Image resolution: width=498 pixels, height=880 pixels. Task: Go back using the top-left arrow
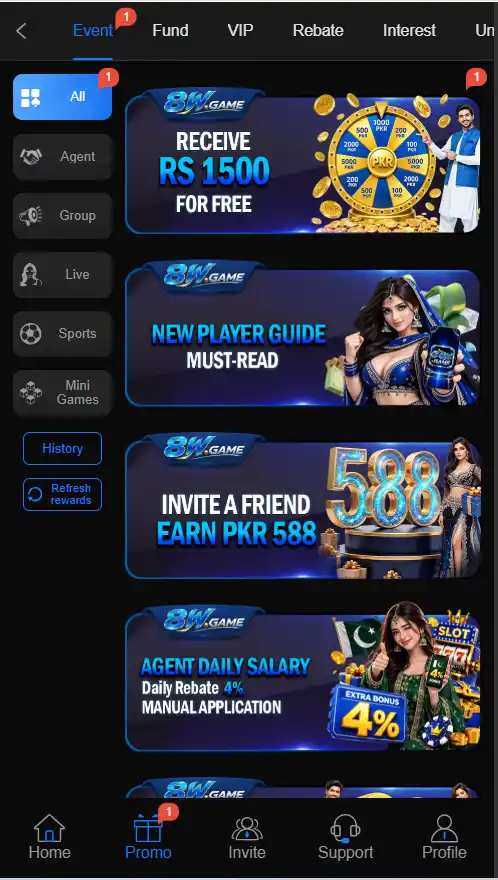click(21, 31)
